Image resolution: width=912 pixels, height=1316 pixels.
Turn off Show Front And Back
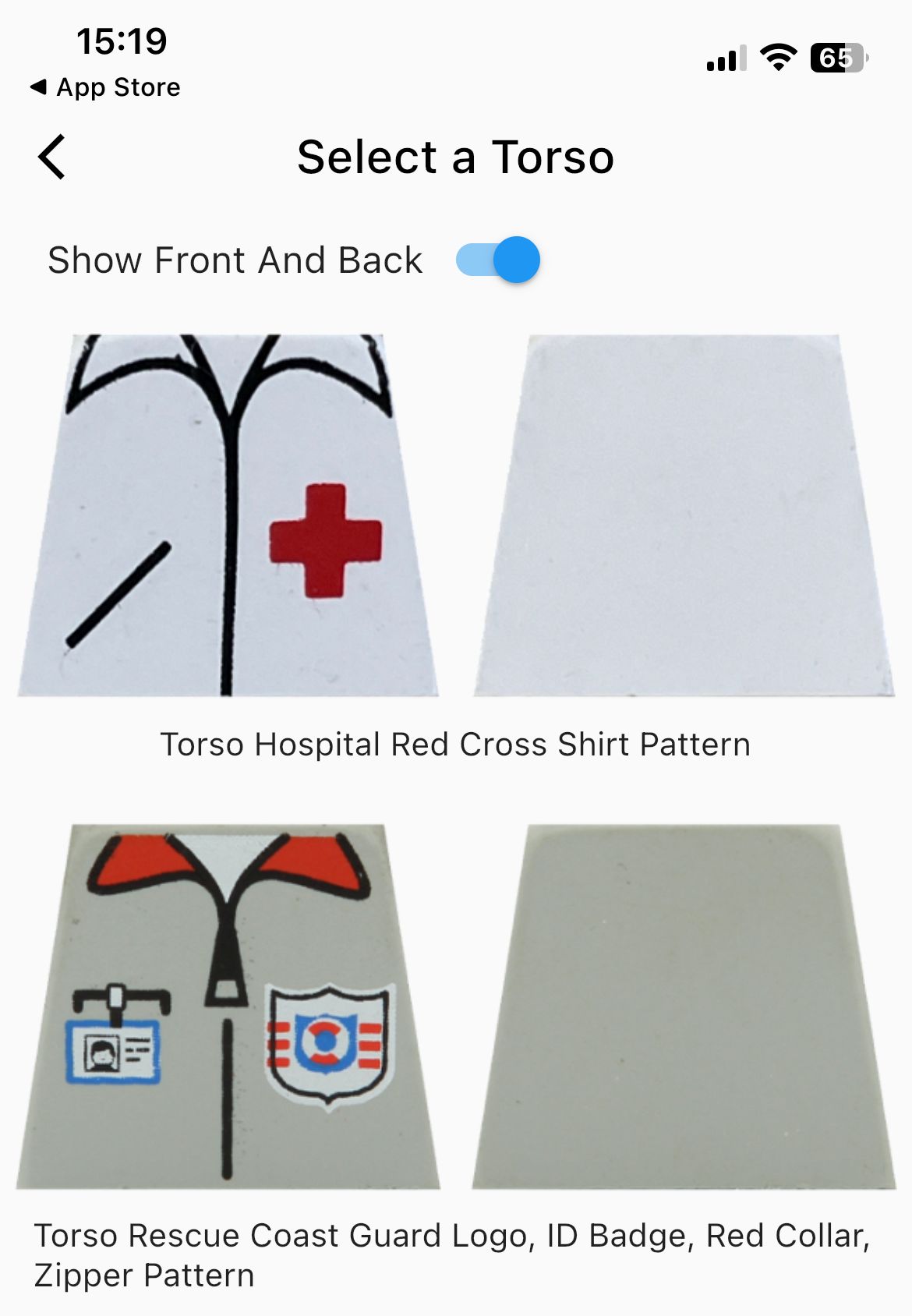(x=498, y=260)
